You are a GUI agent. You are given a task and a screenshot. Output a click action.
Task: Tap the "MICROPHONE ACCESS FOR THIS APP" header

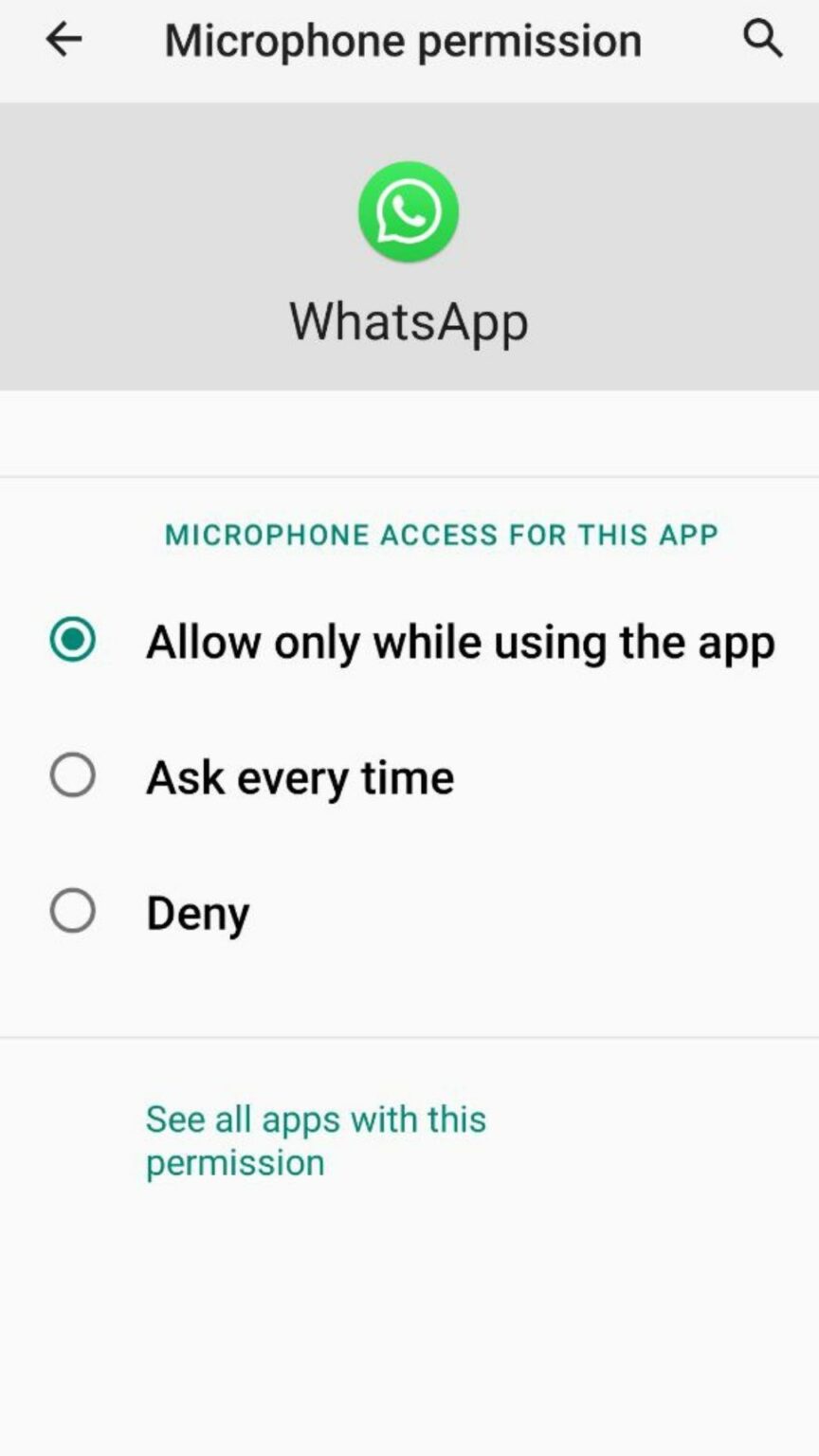[x=442, y=534]
